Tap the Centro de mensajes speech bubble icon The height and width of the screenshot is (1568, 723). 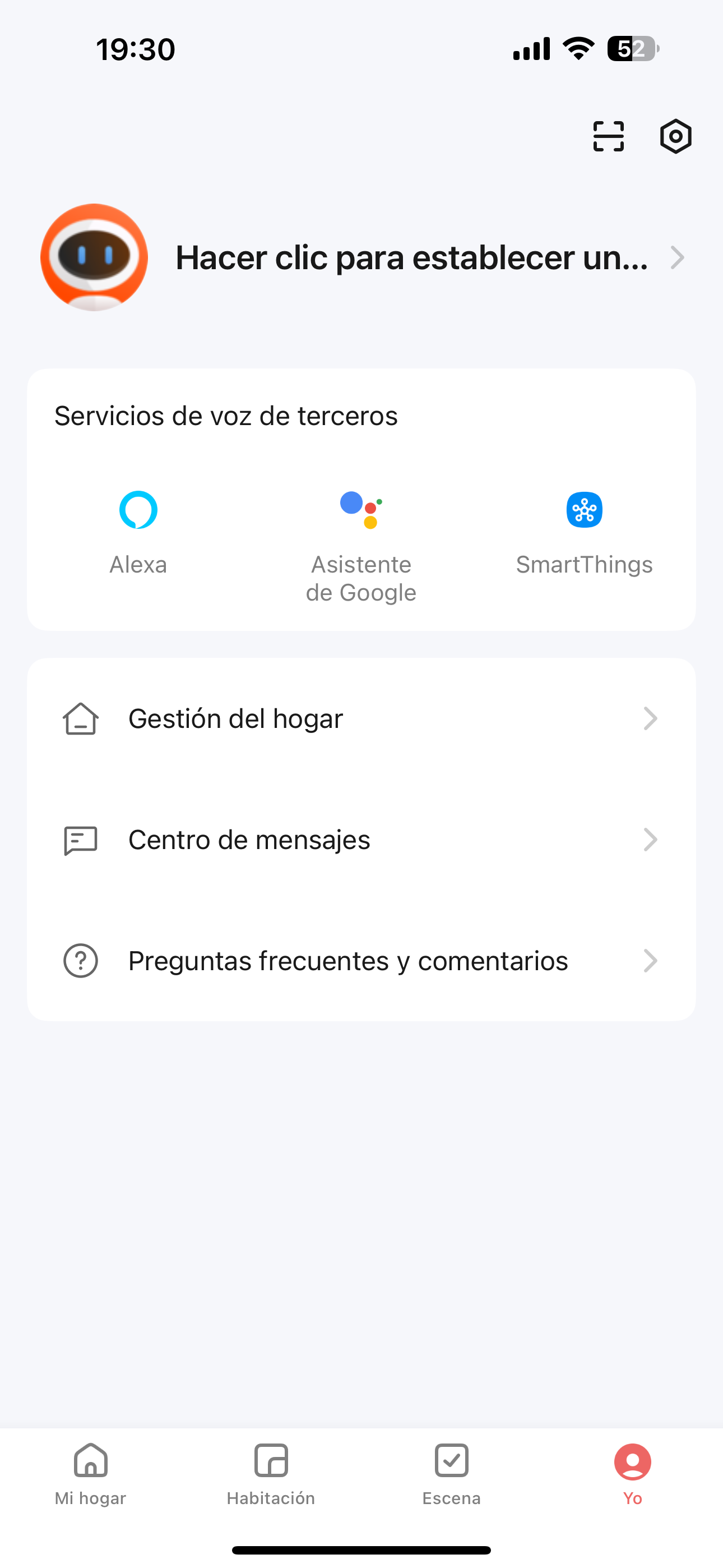click(x=81, y=840)
